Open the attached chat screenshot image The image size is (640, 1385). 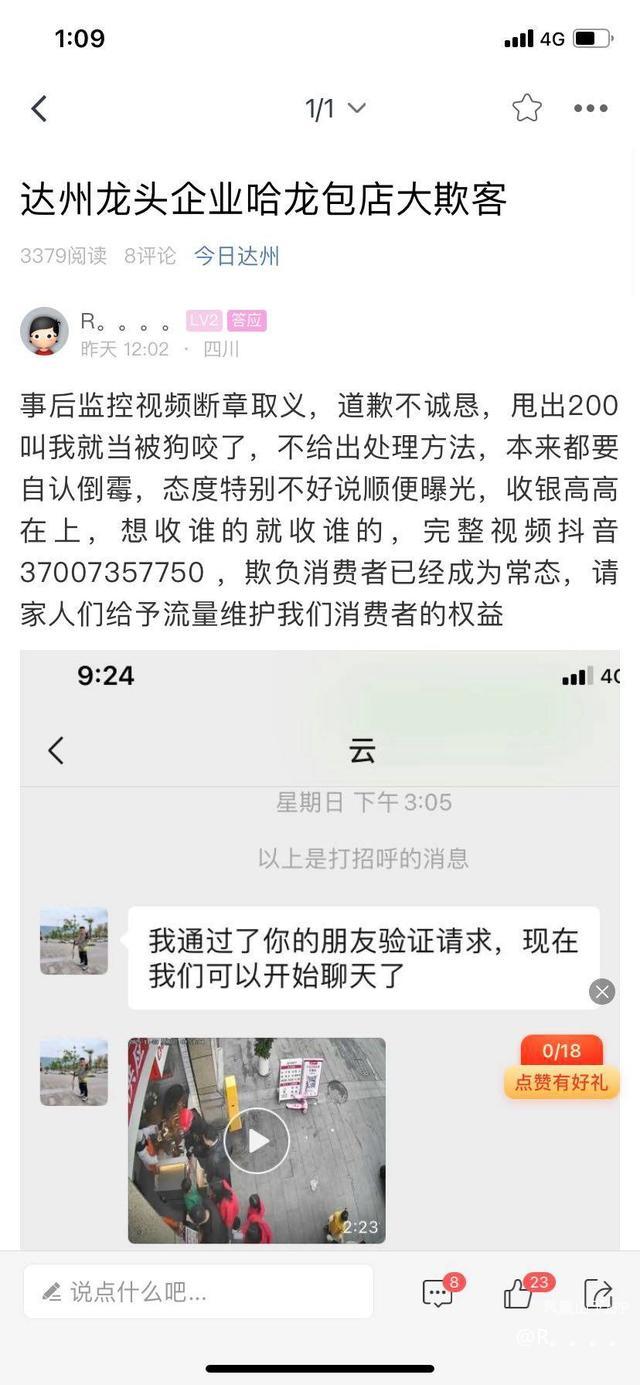tap(320, 900)
